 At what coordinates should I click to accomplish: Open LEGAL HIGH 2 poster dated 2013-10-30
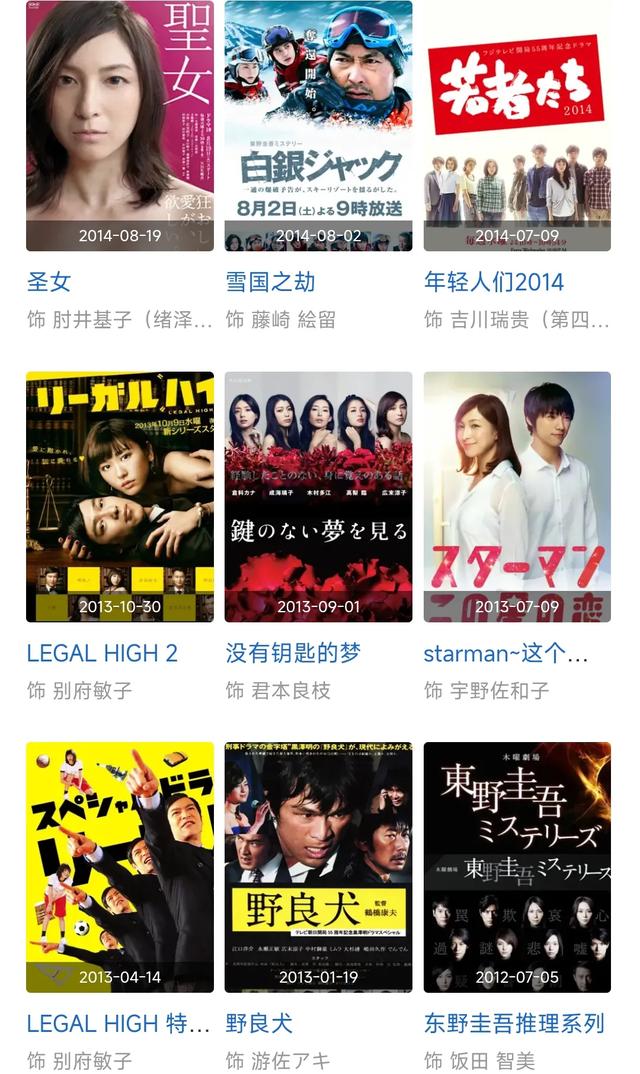[x=120, y=496]
